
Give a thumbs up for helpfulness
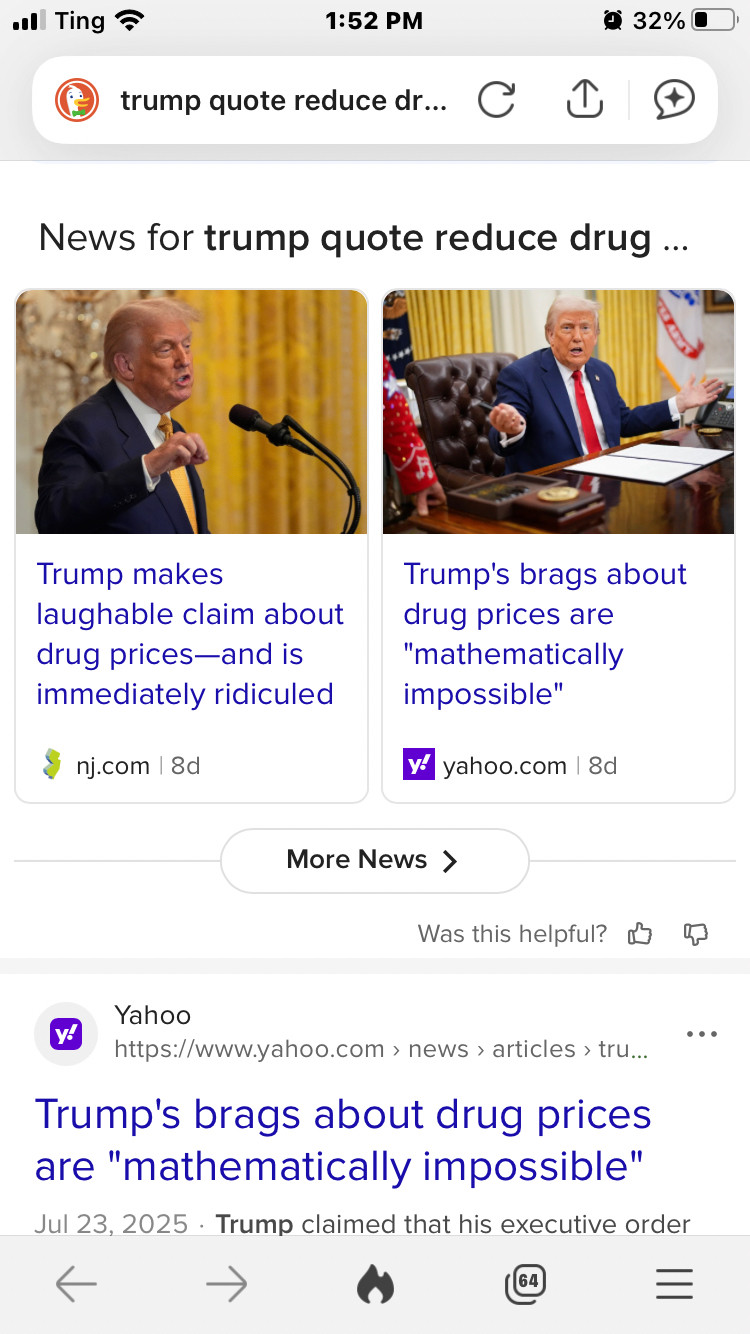pyautogui.click(x=639, y=934)
